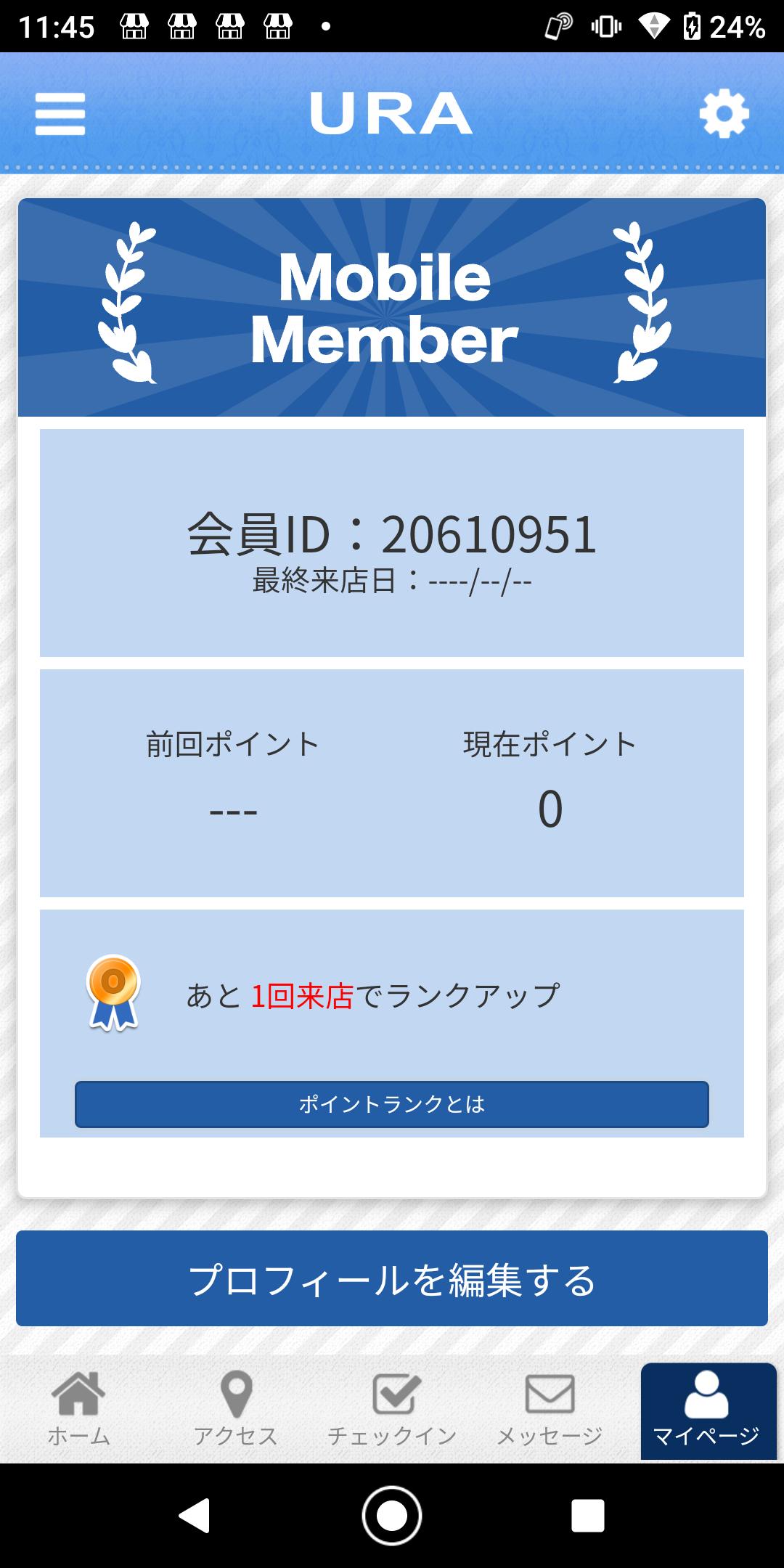This screenshot has height=1568, width=784.
Task: Open the メッセージ tab
Action: click(548, 1412)
